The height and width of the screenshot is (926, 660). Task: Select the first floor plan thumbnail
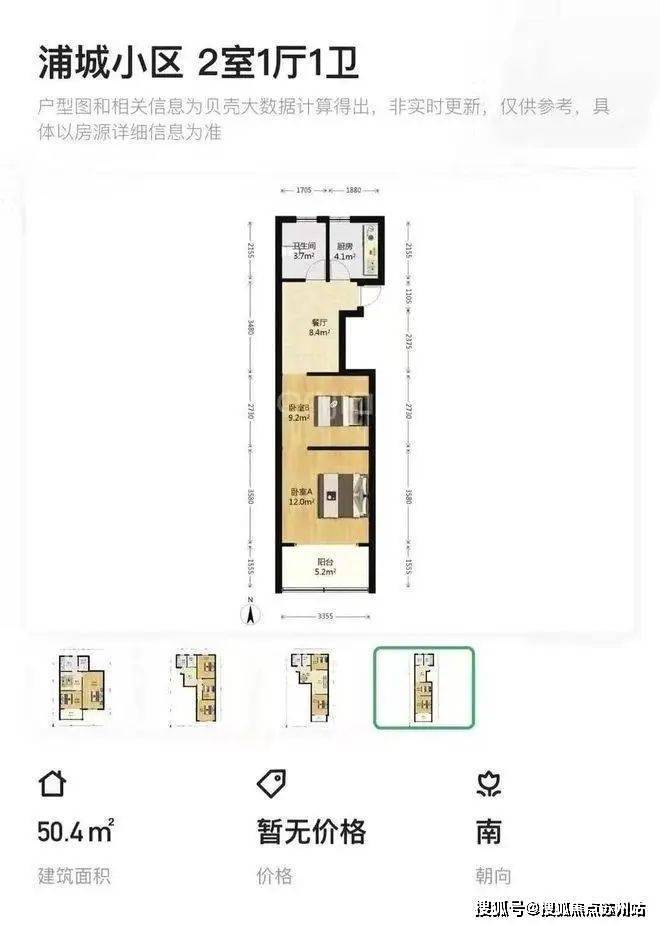coord(77,688)
